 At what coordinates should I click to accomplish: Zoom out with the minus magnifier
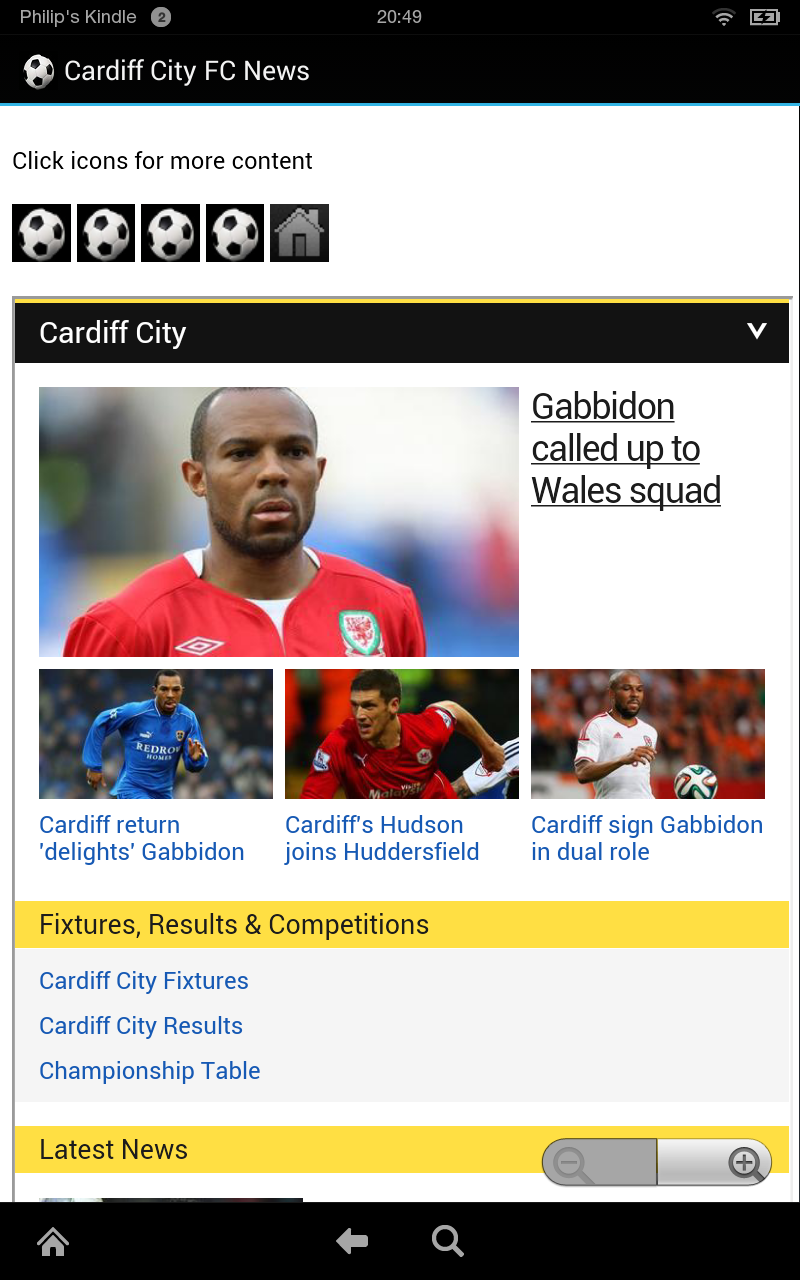(575, 1164)
